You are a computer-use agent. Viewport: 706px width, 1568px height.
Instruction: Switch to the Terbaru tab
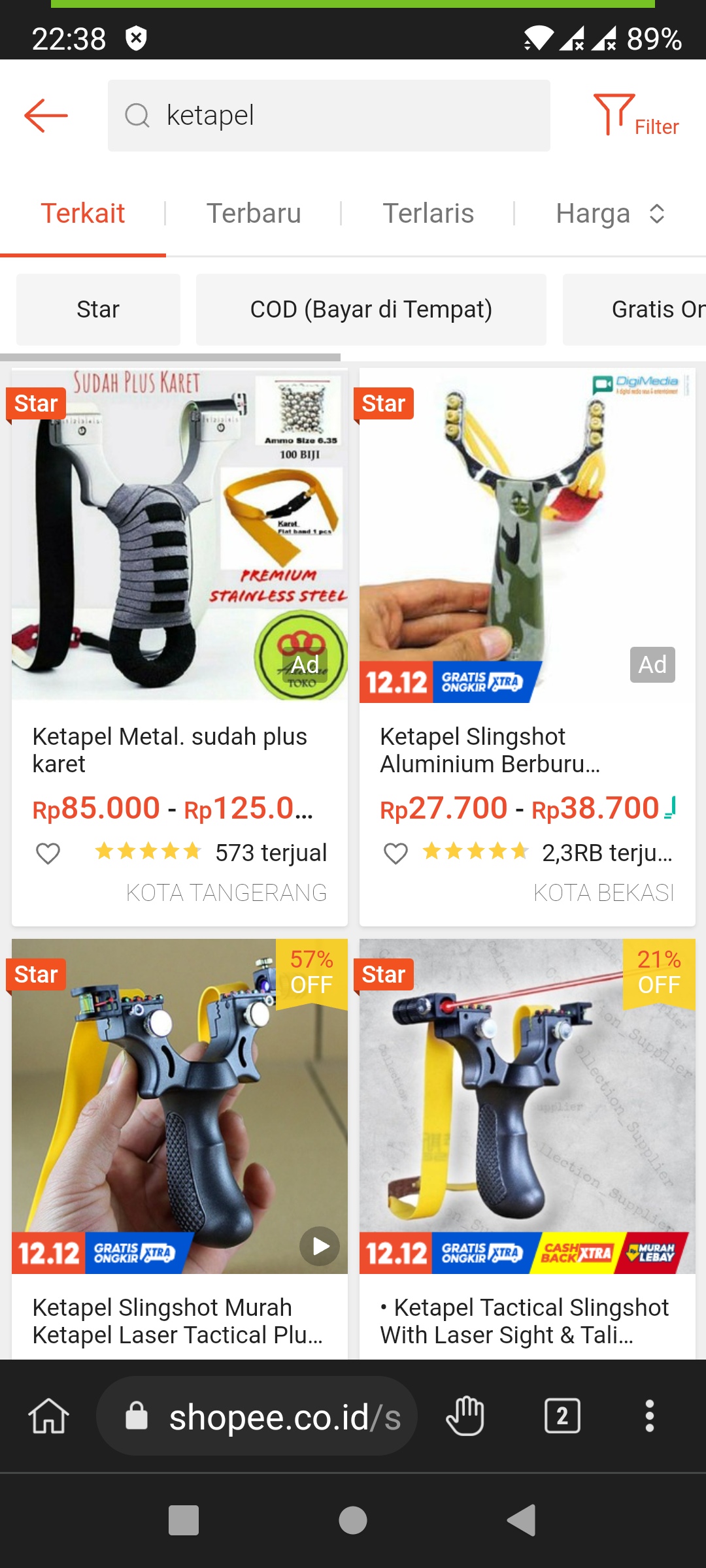point(254,213)
